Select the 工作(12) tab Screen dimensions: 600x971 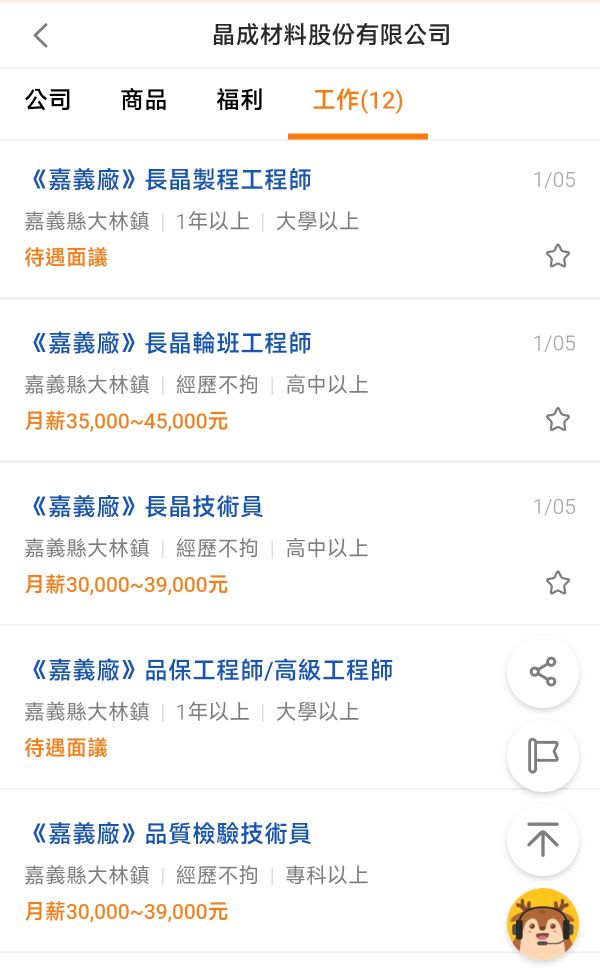[357, 100]
